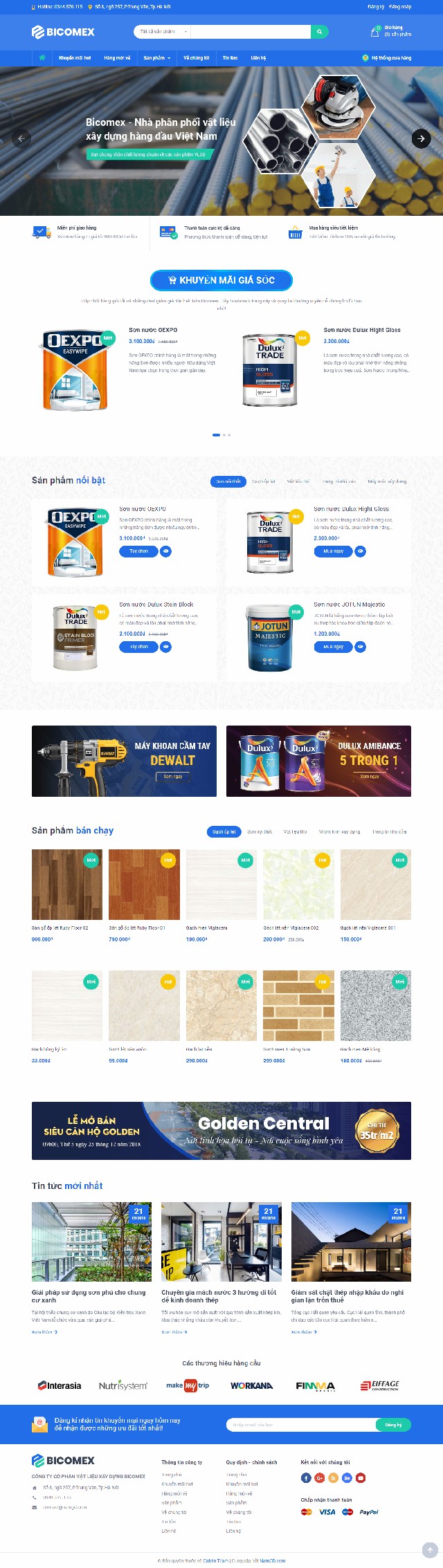
Task: Tap the search magnifier button
Action: point(319,32)
